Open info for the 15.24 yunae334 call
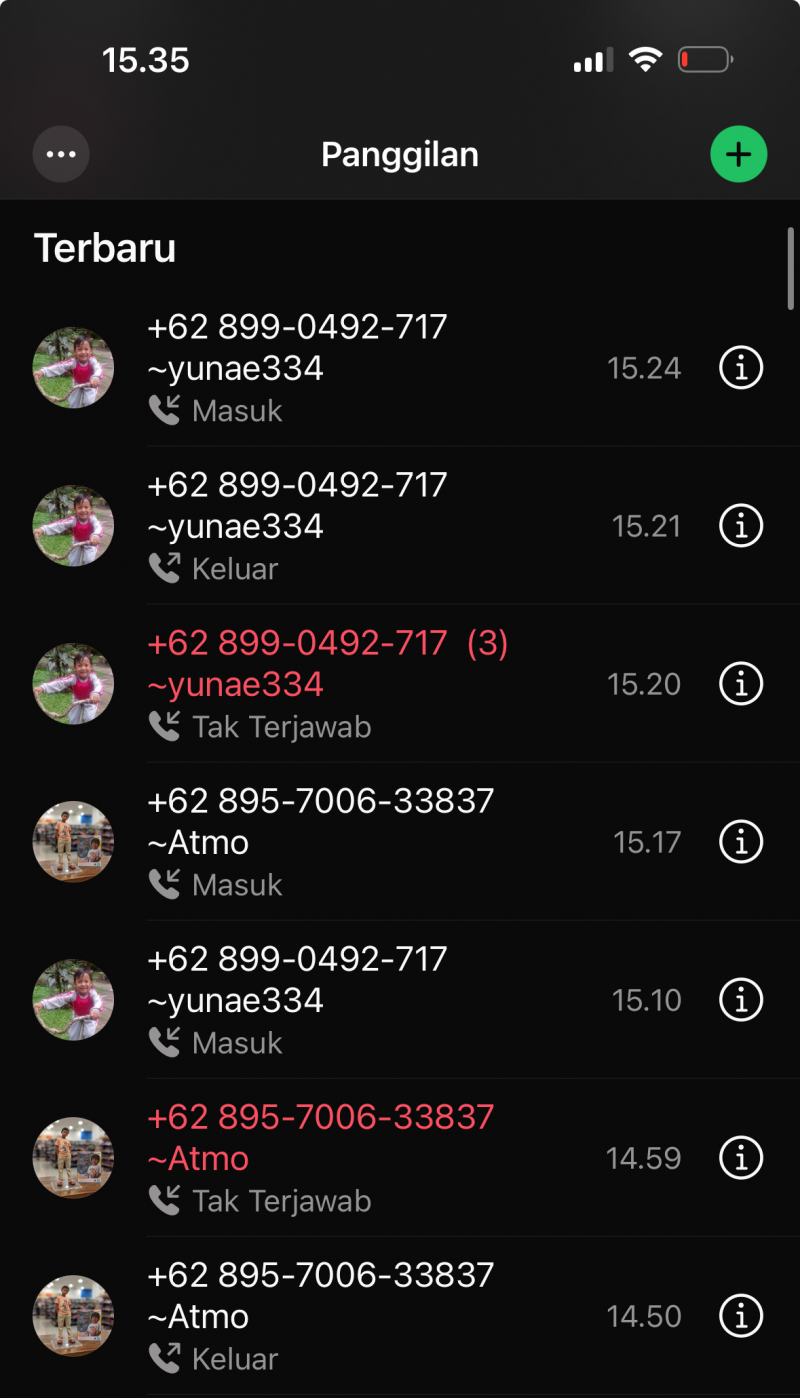800x1398 pixels. [x=741, y=368]
